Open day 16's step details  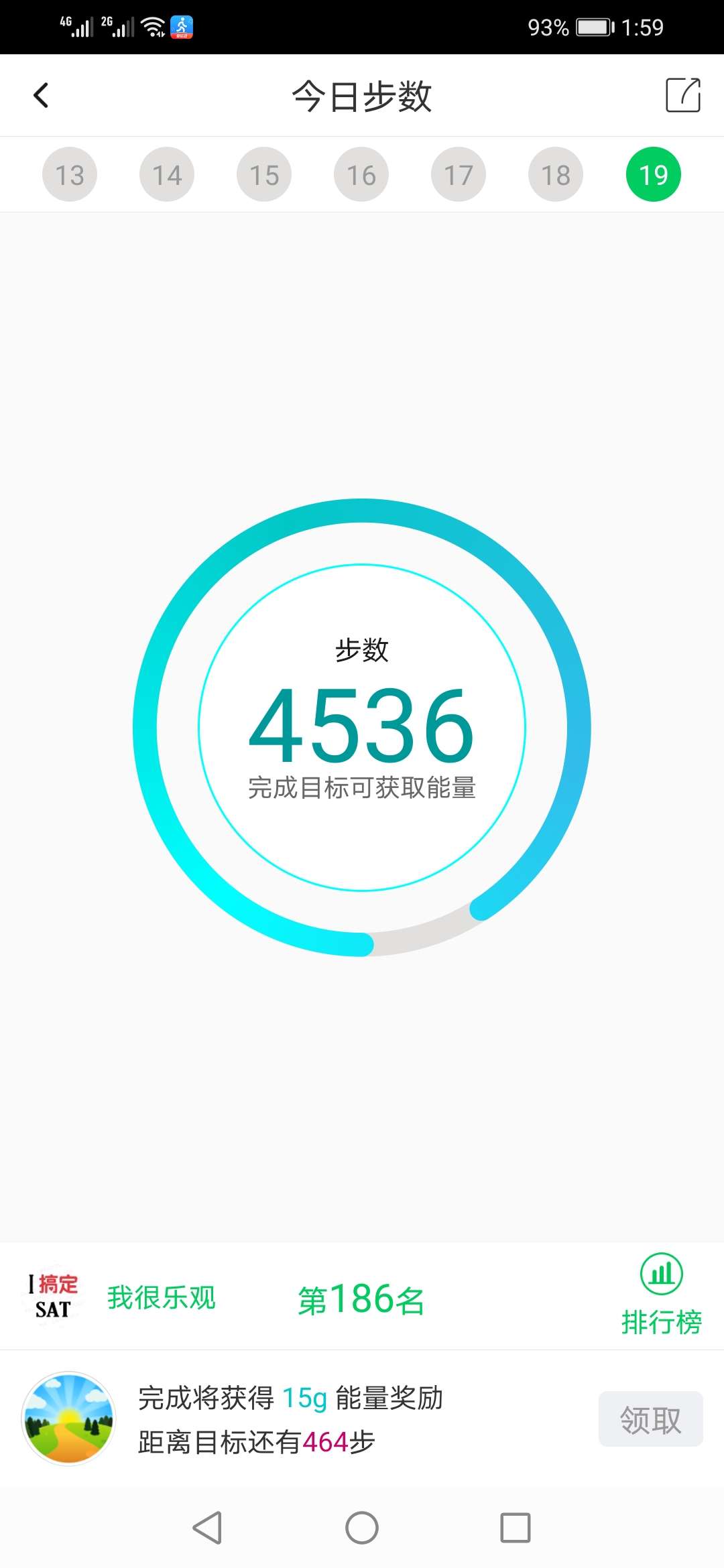pos(361,174)
